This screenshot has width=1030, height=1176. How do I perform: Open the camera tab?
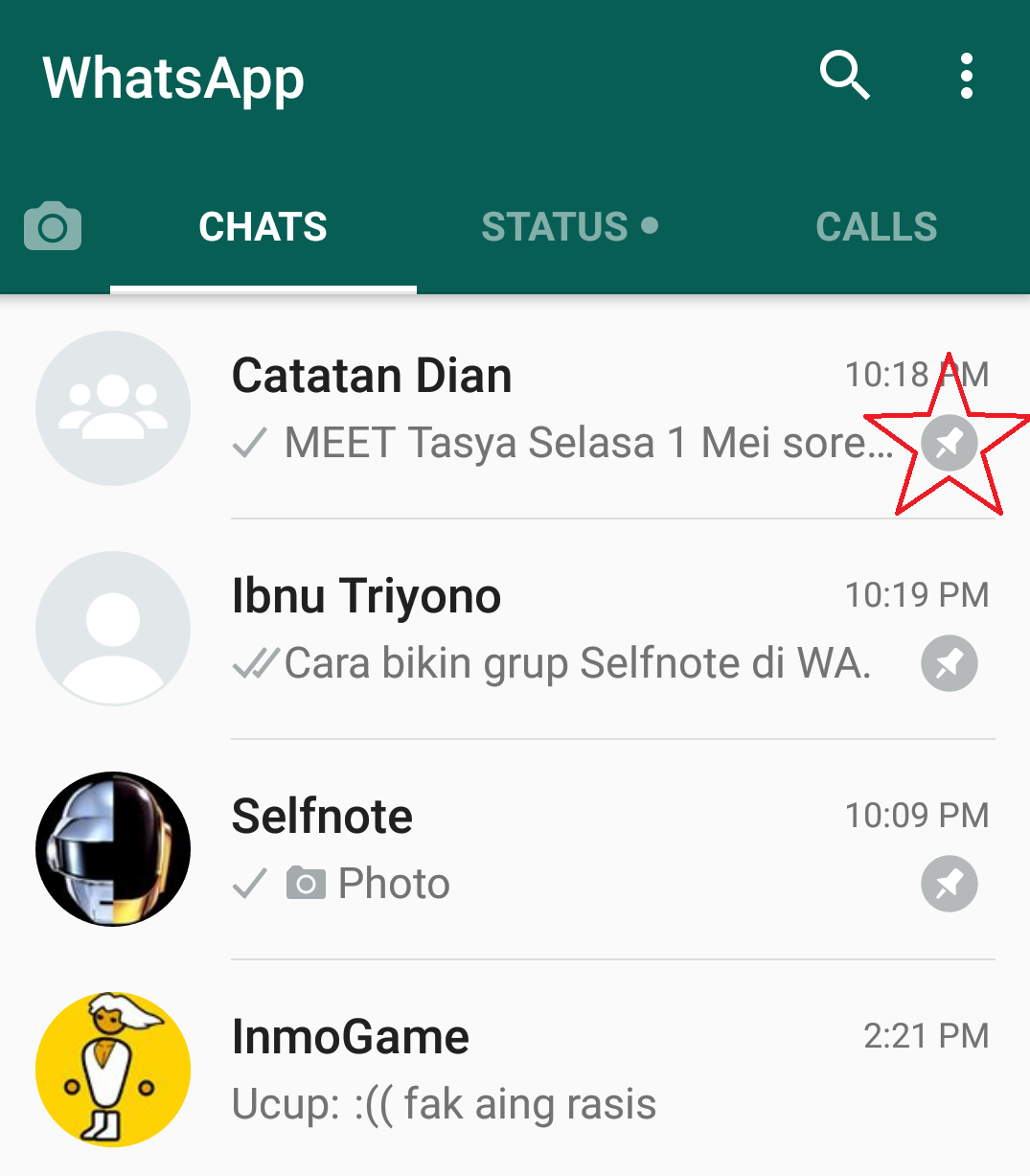point(53,227)
